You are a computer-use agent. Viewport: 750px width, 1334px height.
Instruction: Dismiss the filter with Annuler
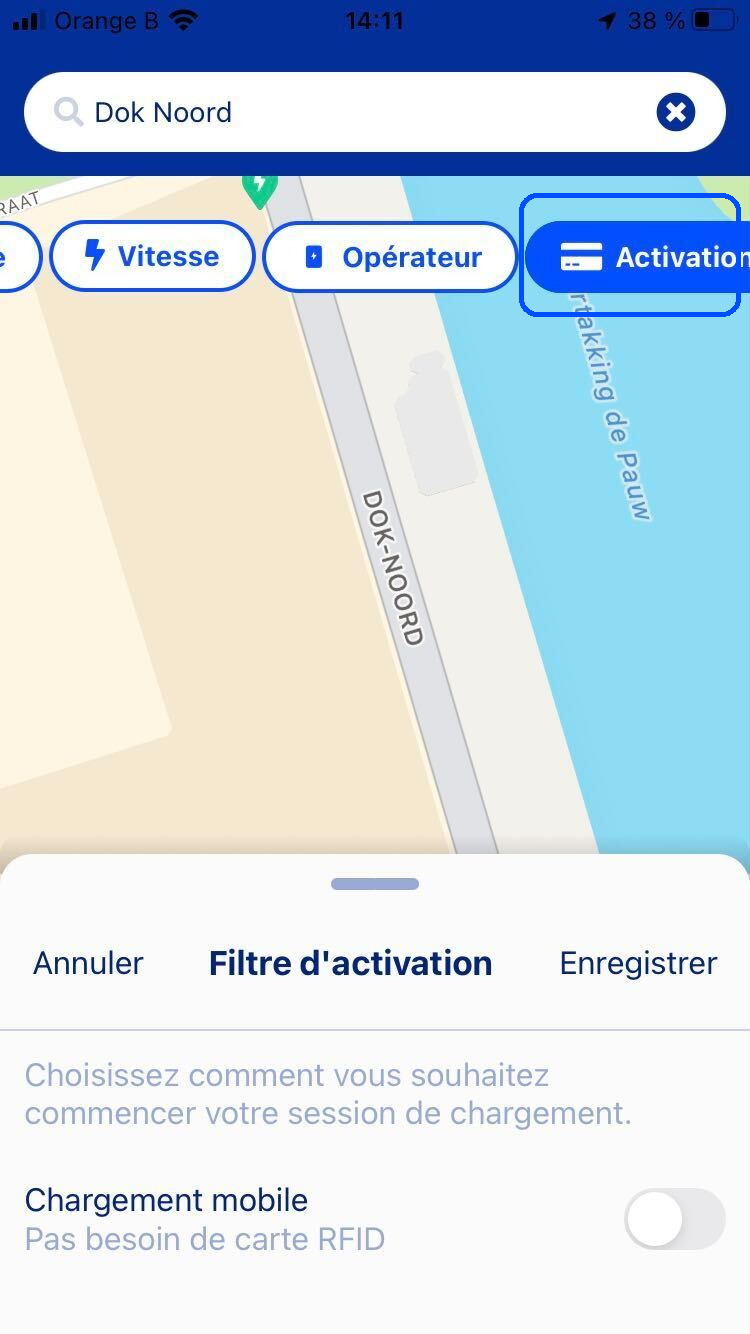point(87,962)
